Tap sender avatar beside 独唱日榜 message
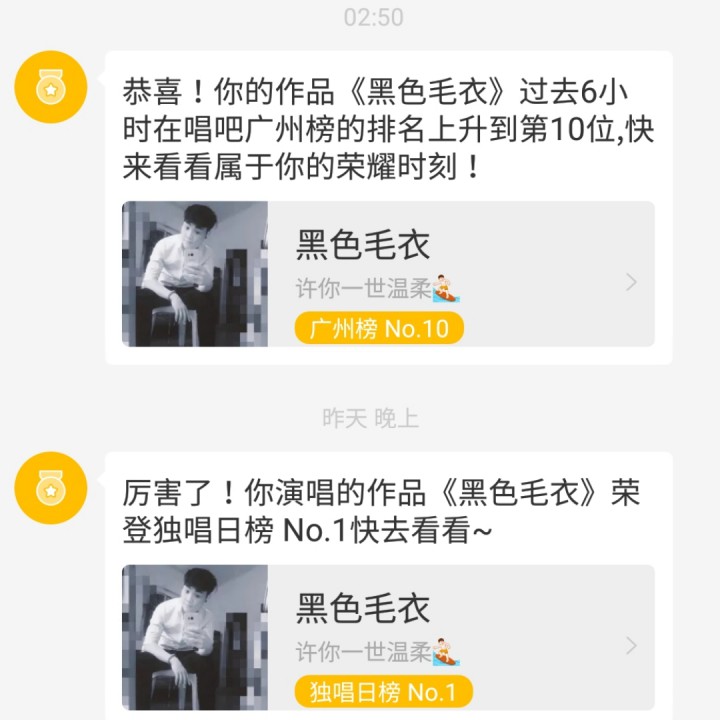Screen dimensions: 720x720 point(50,487)
